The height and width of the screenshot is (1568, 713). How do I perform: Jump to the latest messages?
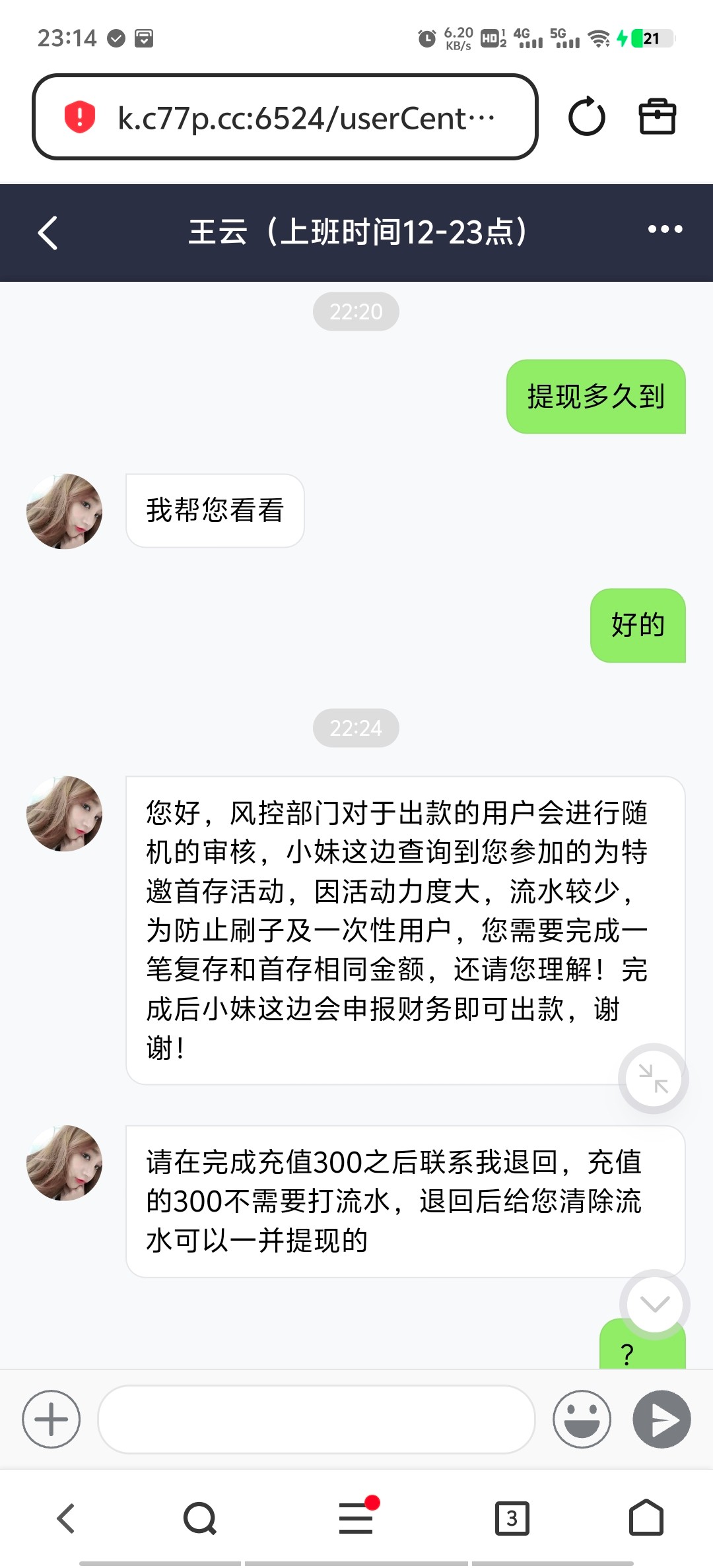[654, 1304]
